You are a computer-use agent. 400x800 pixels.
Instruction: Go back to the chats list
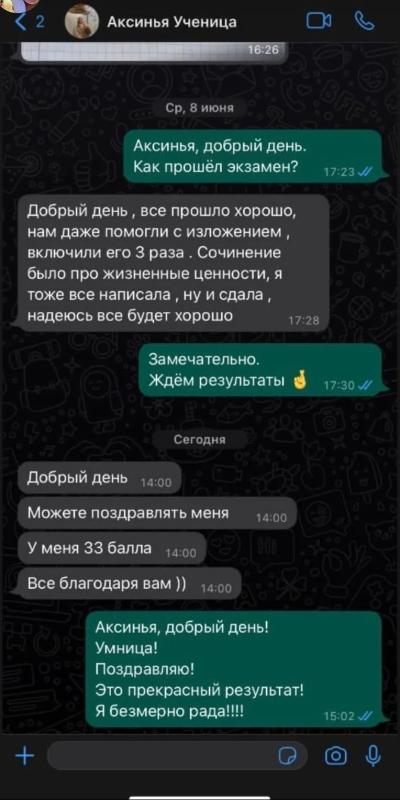[x=29, y=22]
